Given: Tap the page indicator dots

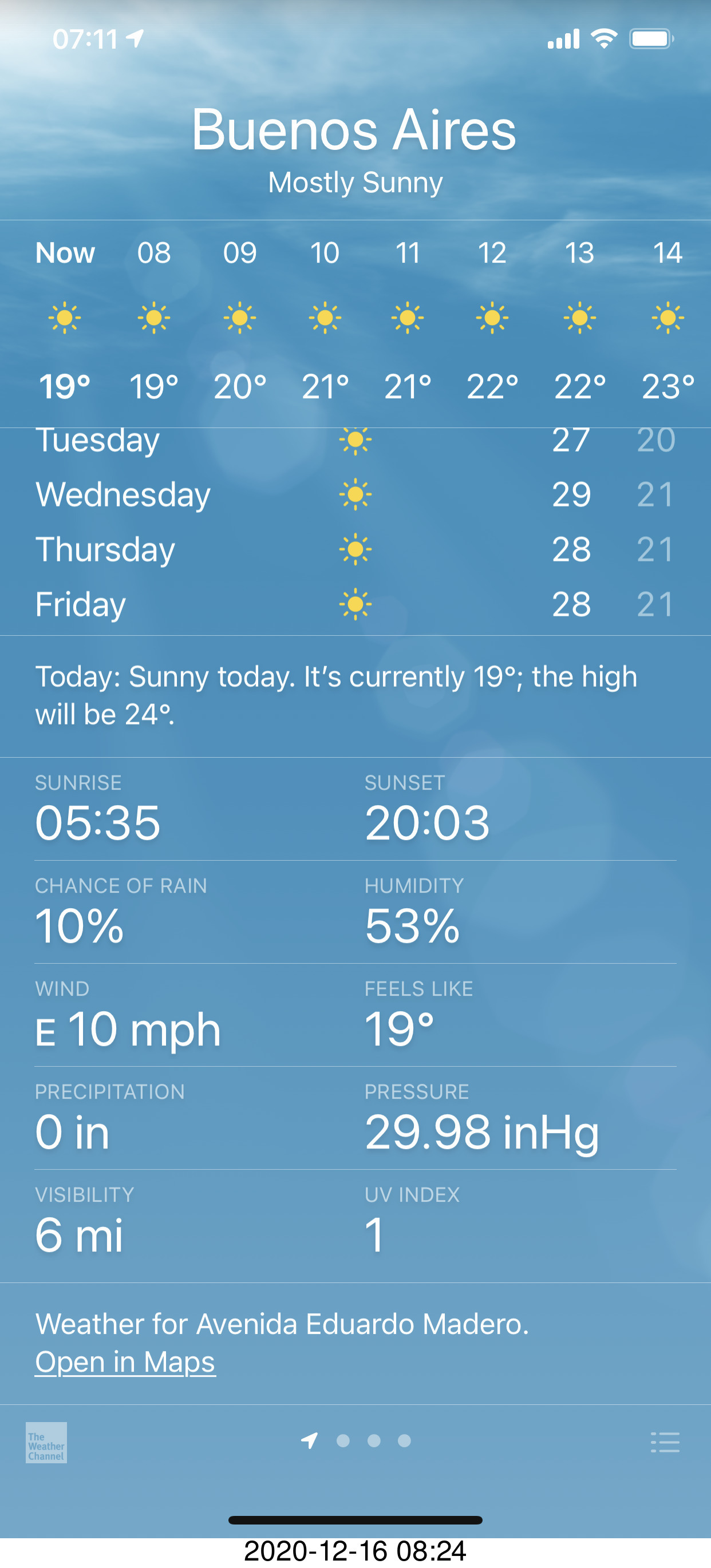Looking at the screenshot, I should (x=373, y=1441).
